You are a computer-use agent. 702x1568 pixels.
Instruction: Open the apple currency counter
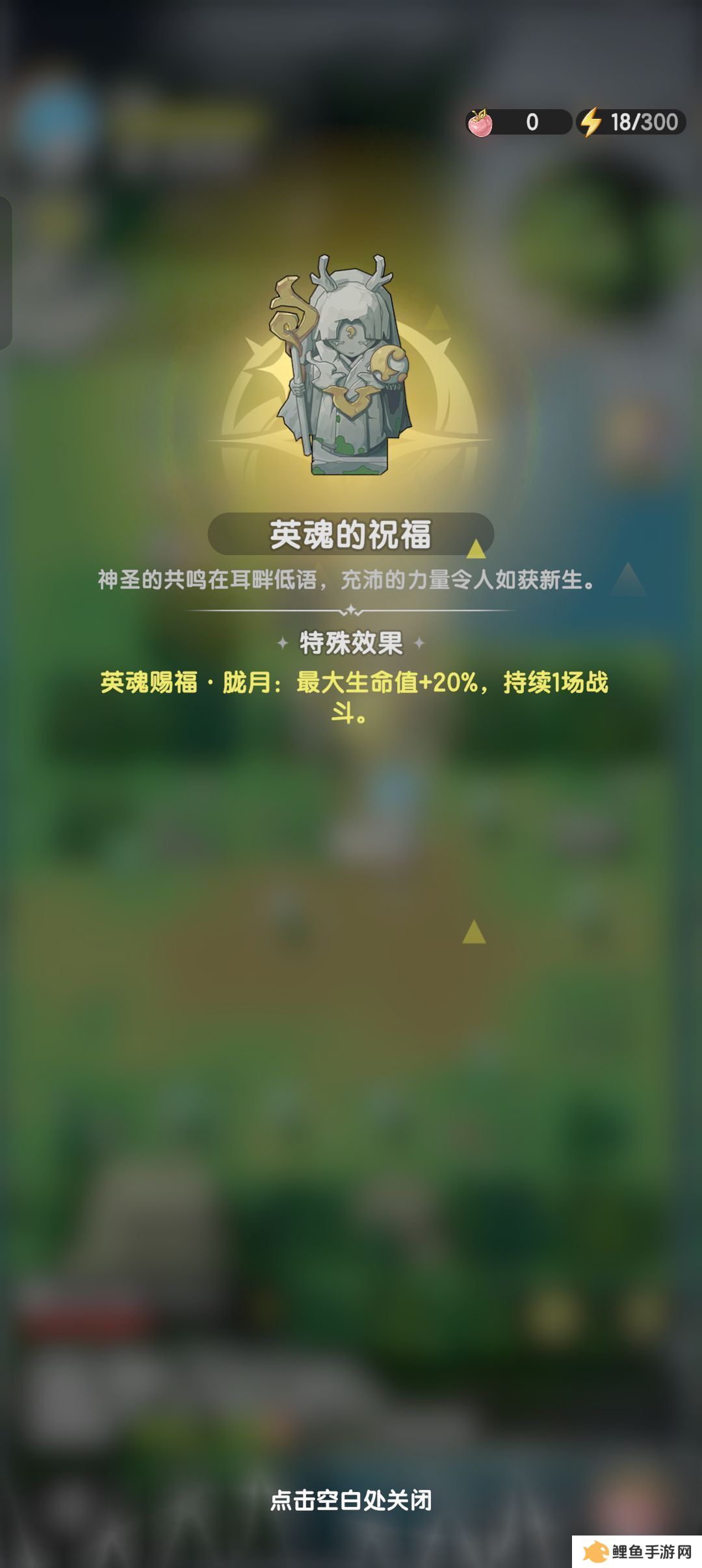[x=517, y=122]
